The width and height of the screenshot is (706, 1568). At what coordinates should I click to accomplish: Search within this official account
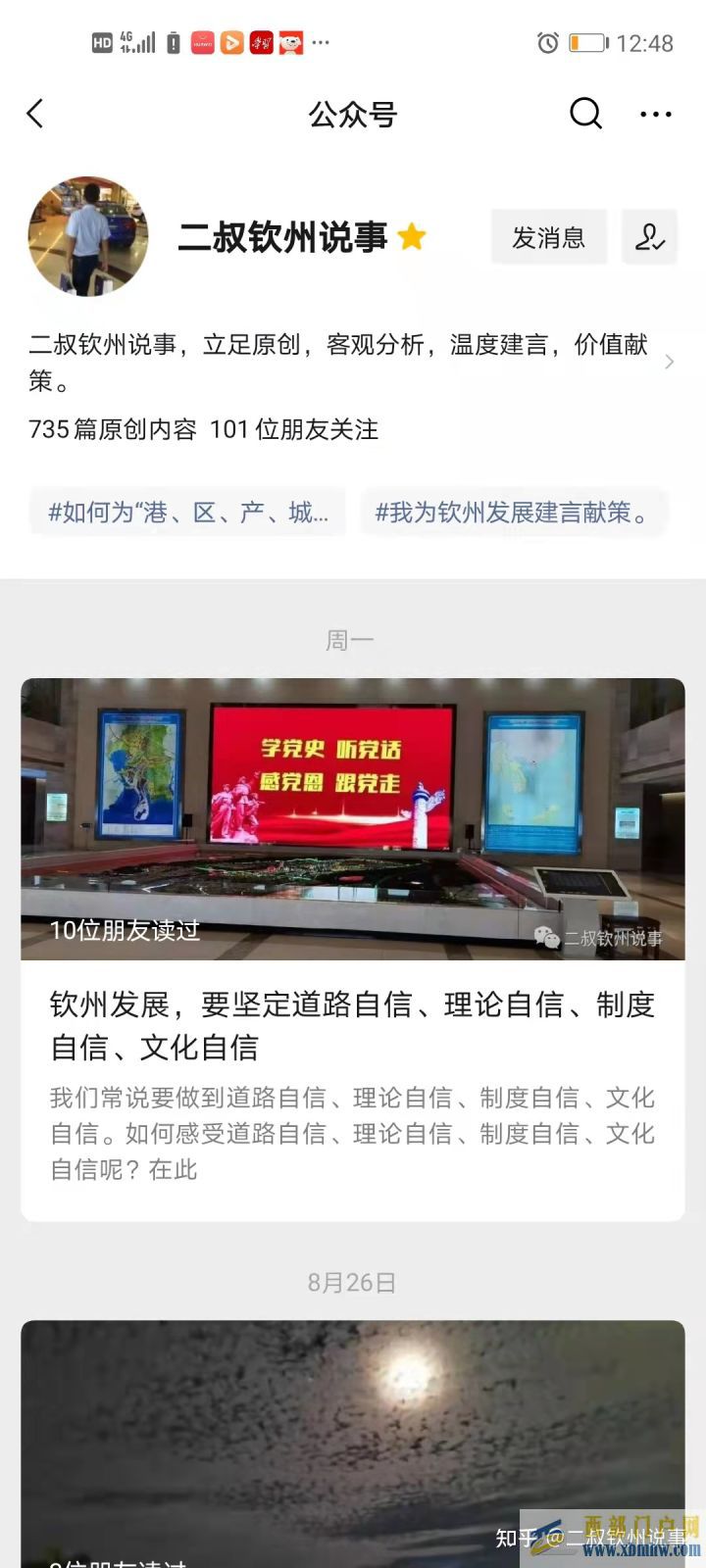(x=585, y=114)
